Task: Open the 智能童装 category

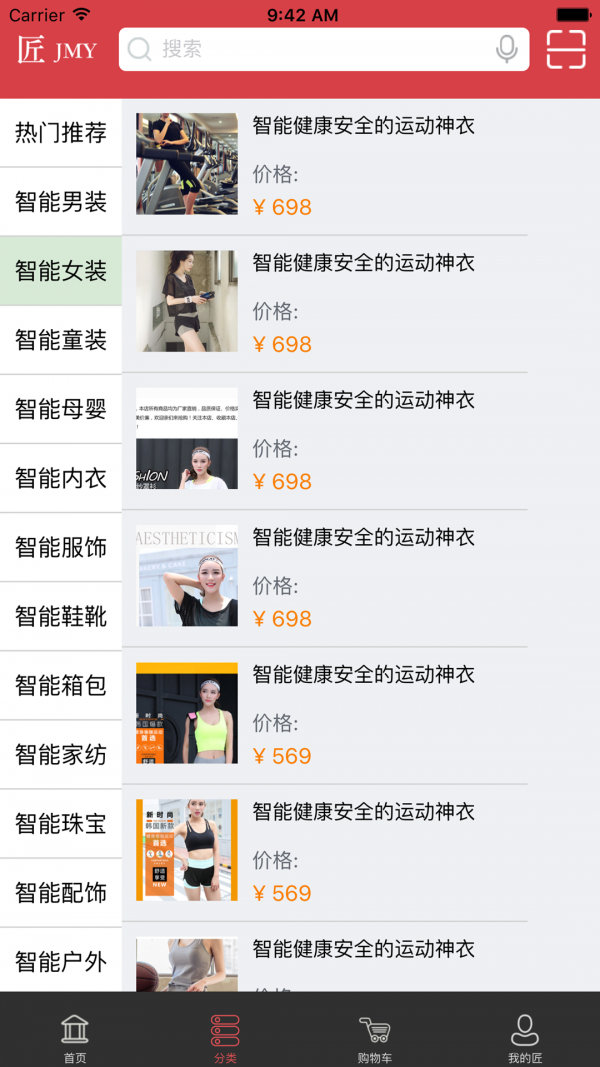Action: [61, 340]
